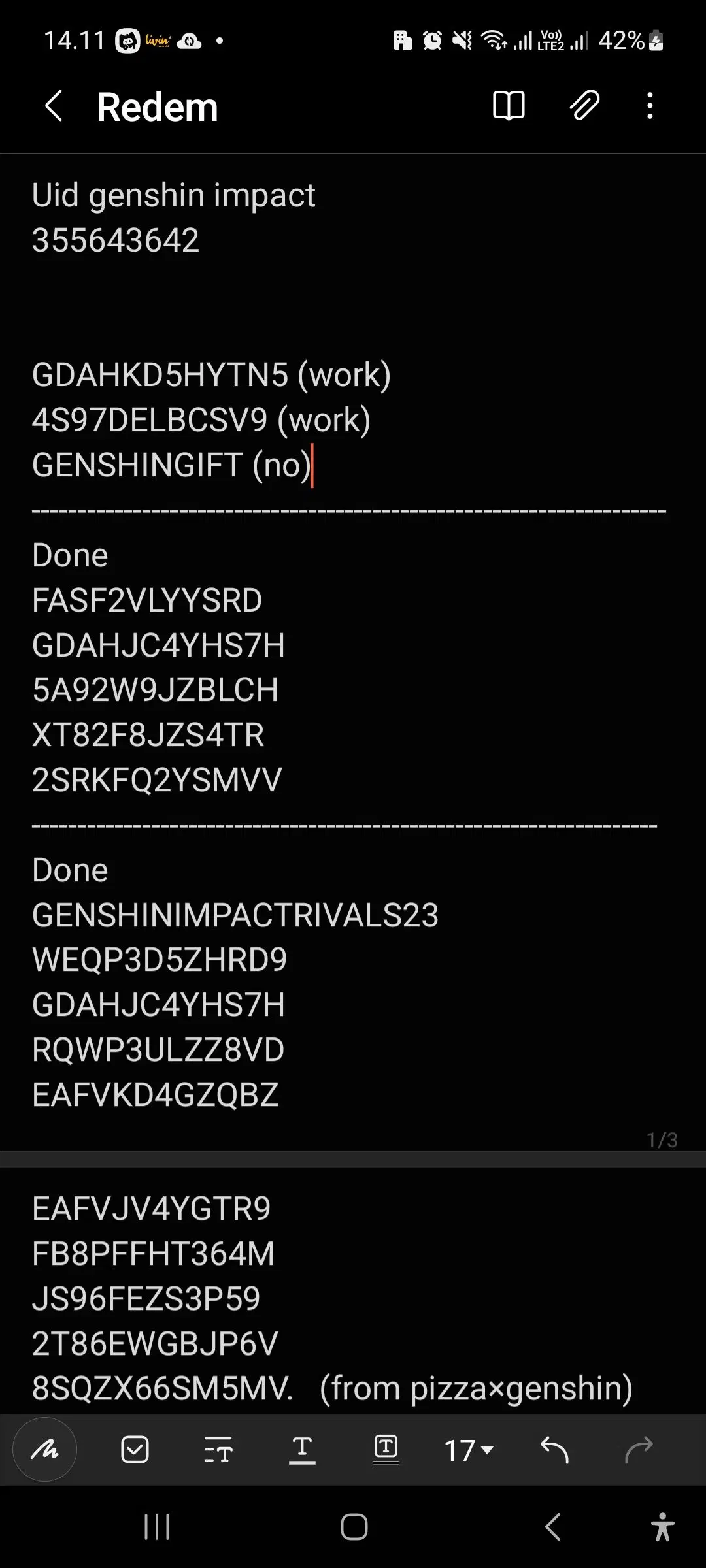This screenshot has width=706, height=1568.
Task: Open the paragraph formatting icon
Action: tap(219, 1449)
